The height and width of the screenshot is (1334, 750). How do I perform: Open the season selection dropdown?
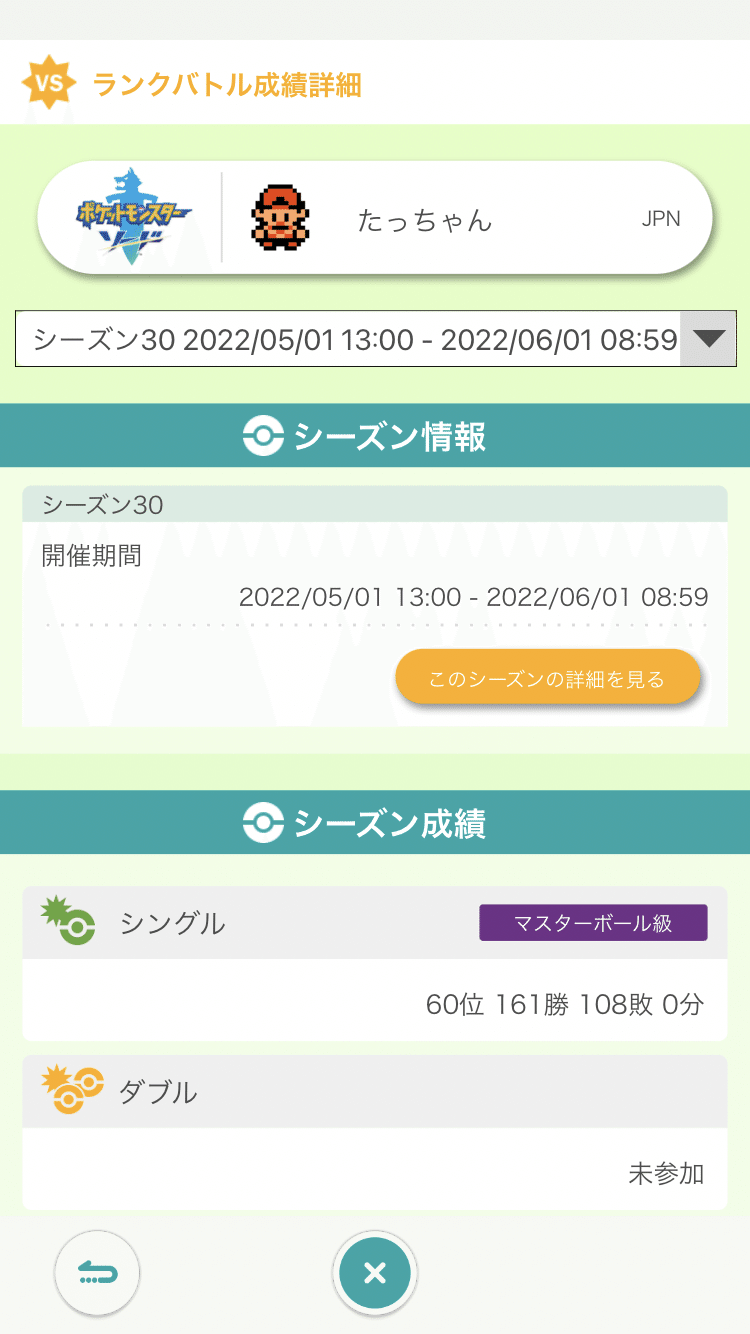tap(375, 339)
